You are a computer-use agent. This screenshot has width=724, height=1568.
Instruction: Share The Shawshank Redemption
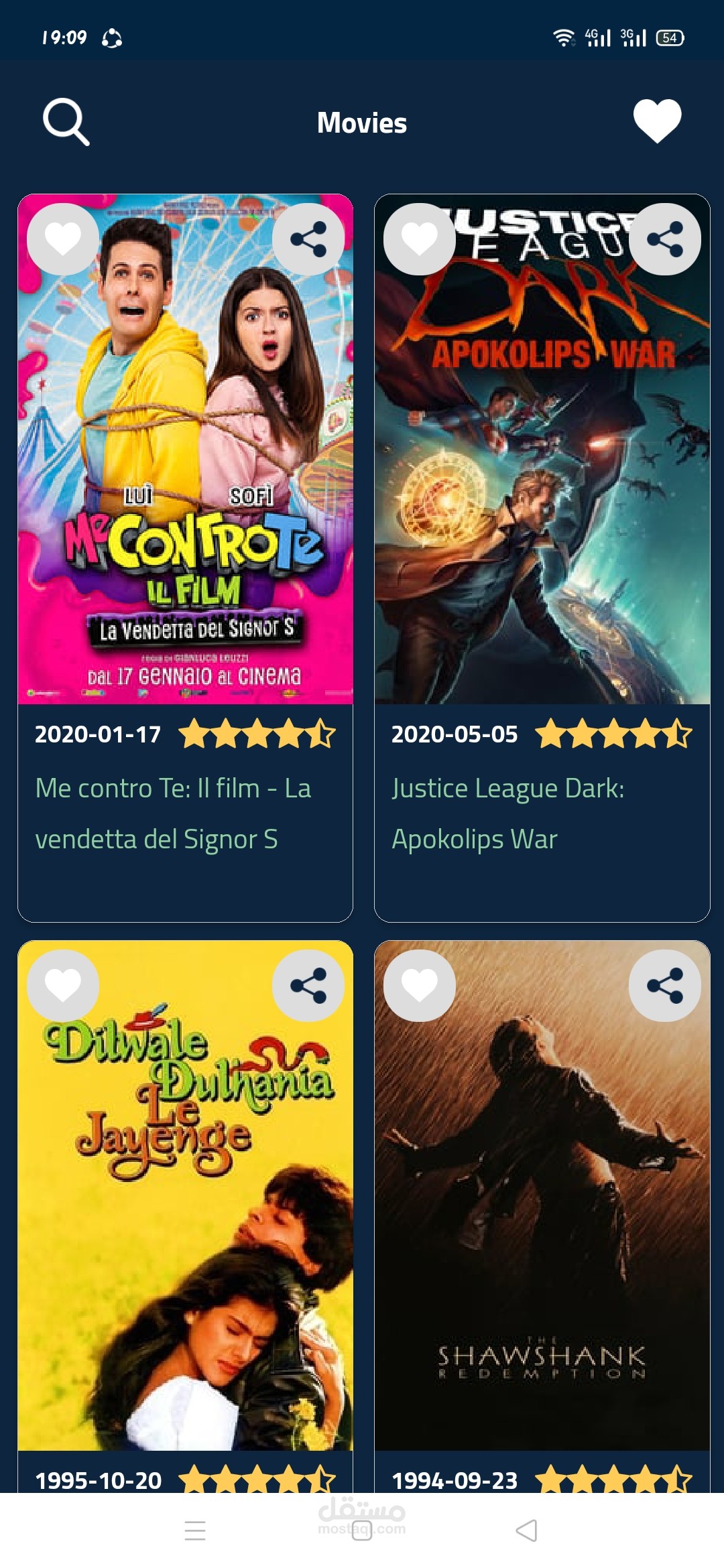665,986
